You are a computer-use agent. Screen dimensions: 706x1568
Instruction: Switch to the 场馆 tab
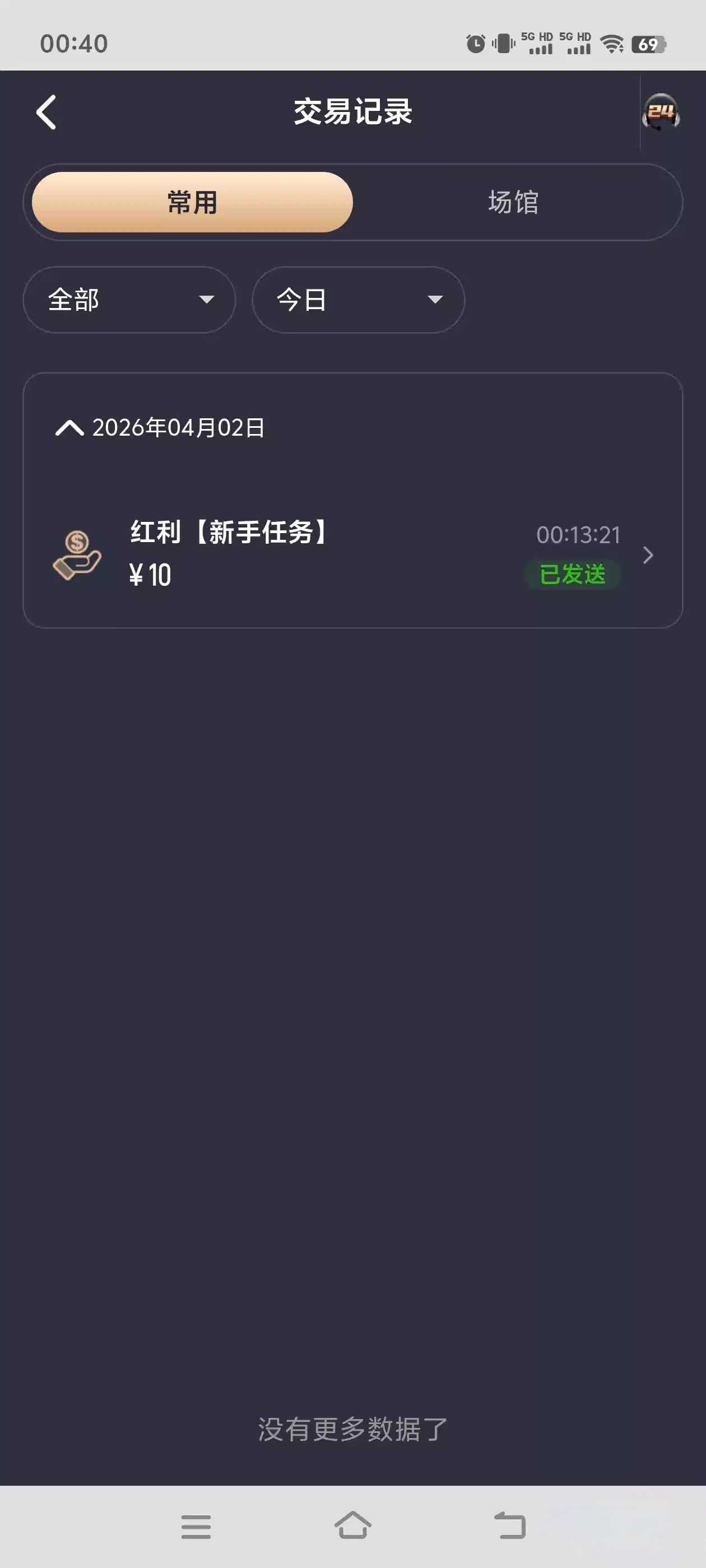pyautogui.click(x=513, y=202)
